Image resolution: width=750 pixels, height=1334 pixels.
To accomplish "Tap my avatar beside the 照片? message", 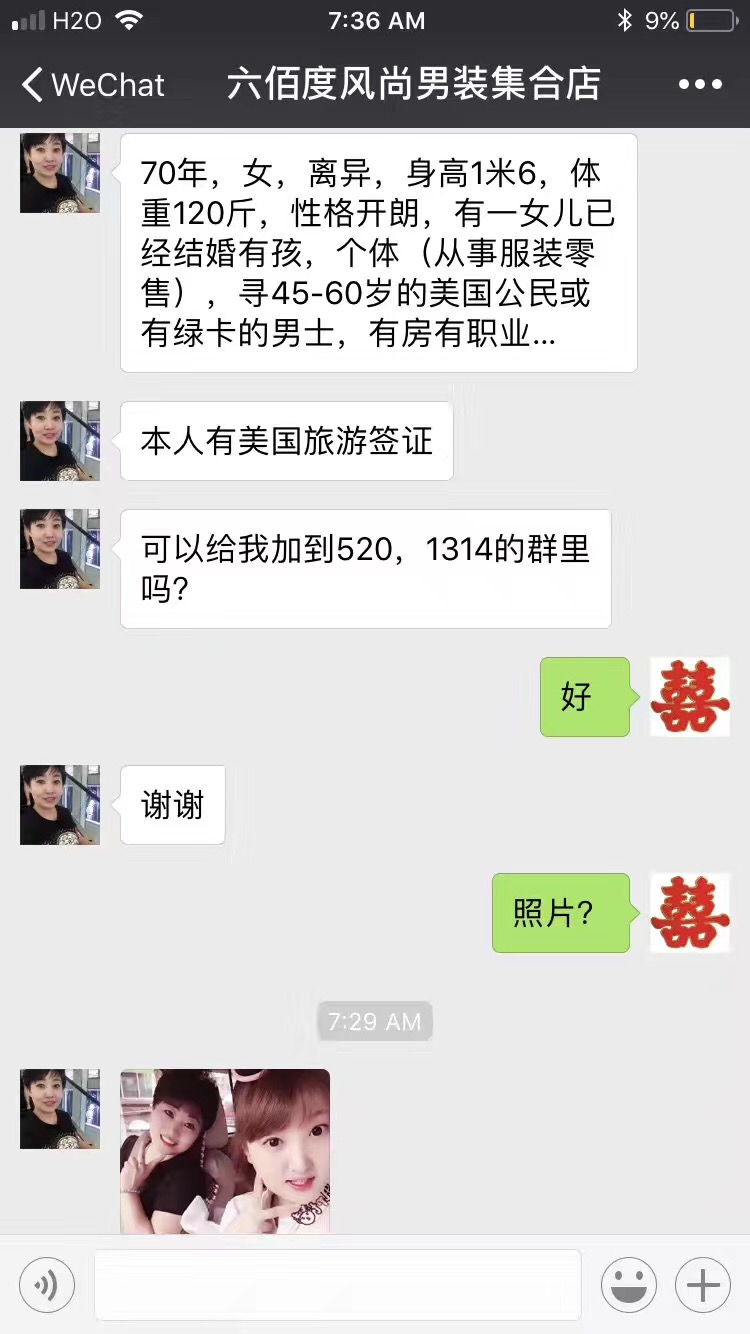I will (690, 913).
